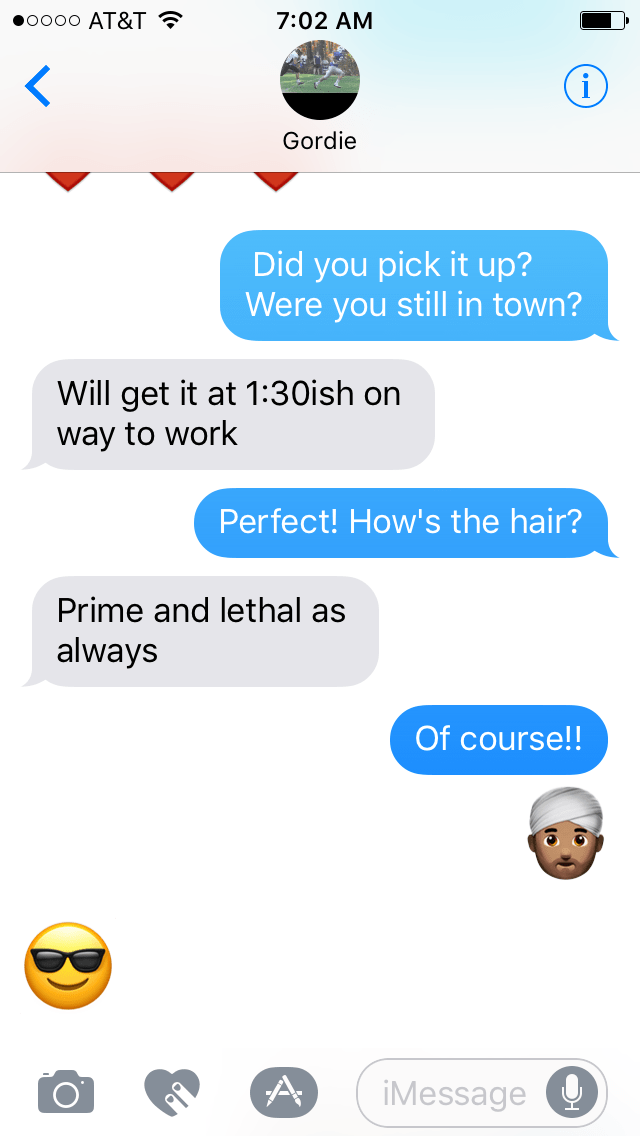Open conversation details info icon
The image size is (640, 1136).
point(585,88)
